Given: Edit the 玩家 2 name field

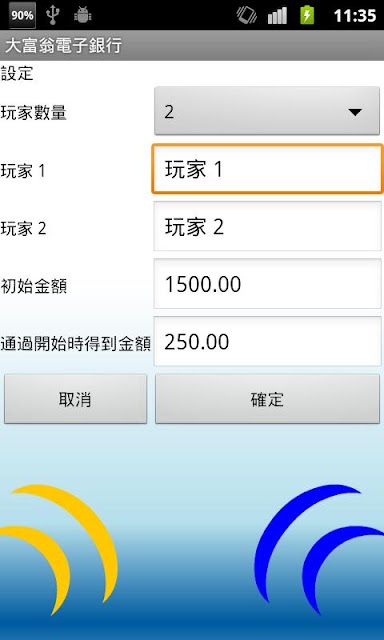Looking at the screenshot, I should point(267,226).
